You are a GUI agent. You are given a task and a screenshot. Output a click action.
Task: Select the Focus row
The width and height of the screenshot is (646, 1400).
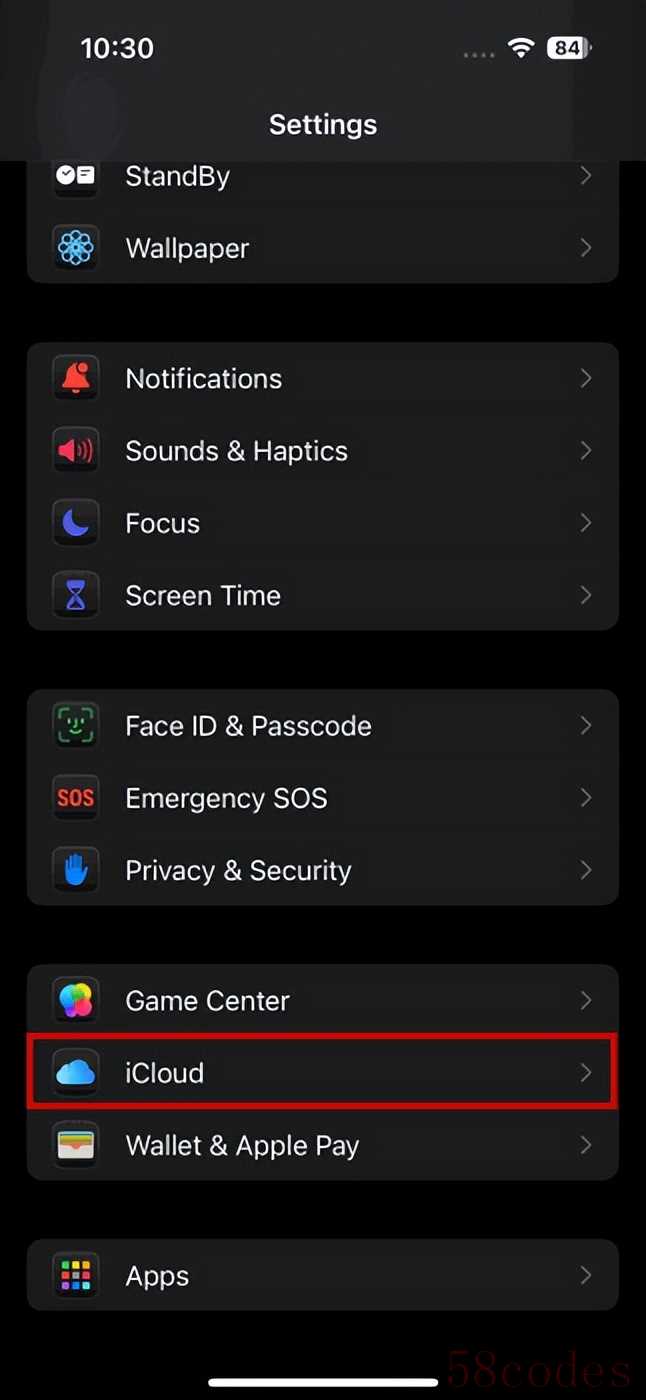[322, 523]
